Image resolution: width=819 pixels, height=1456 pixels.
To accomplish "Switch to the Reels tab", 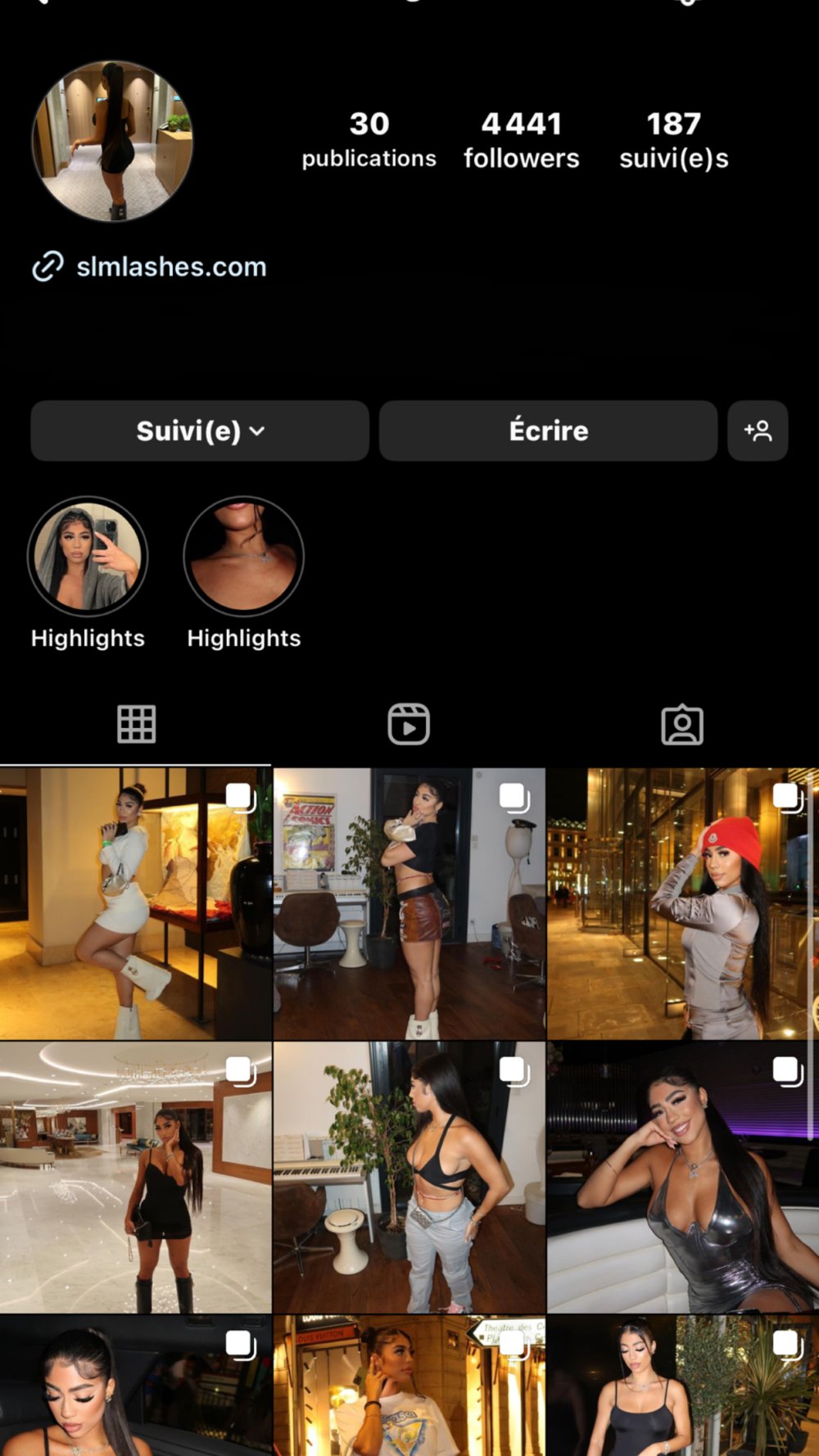I will [409, 725].
